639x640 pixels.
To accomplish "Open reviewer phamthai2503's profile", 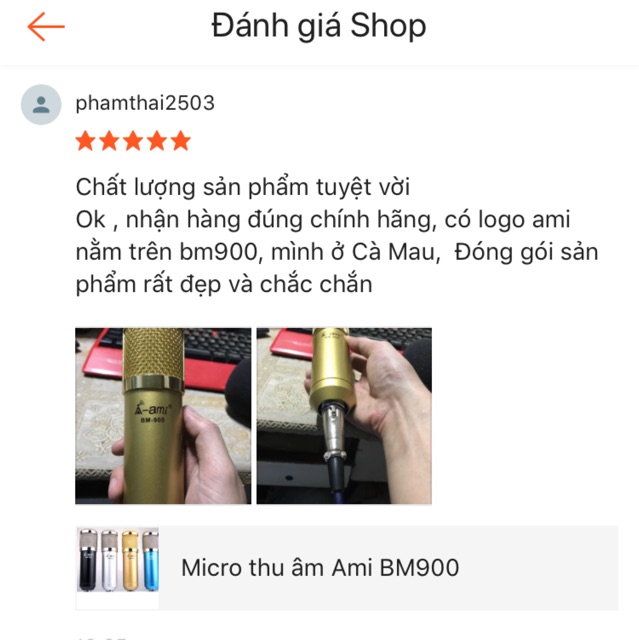I will tap(145, 104).
